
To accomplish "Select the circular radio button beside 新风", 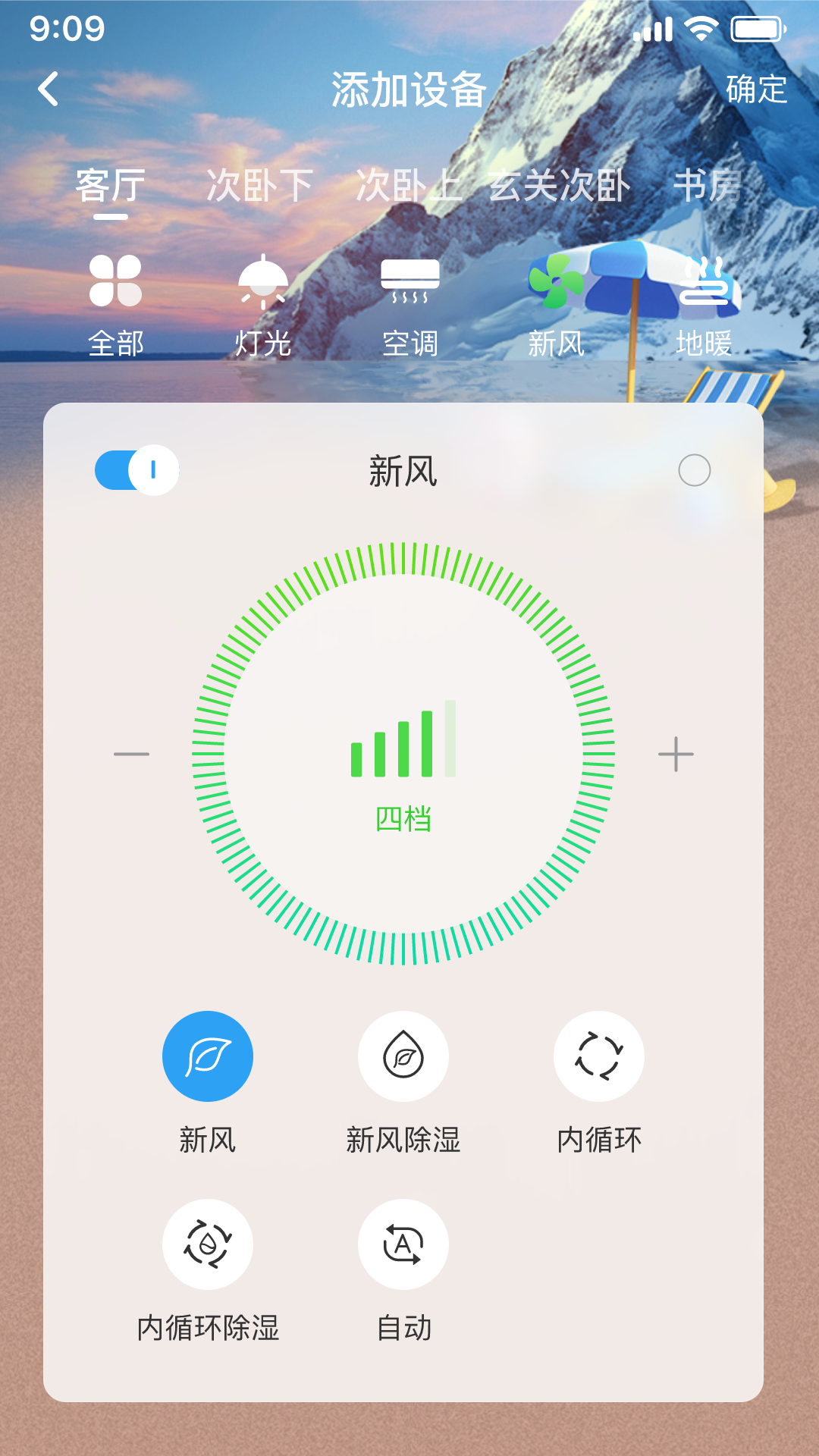I will point(695,472).
